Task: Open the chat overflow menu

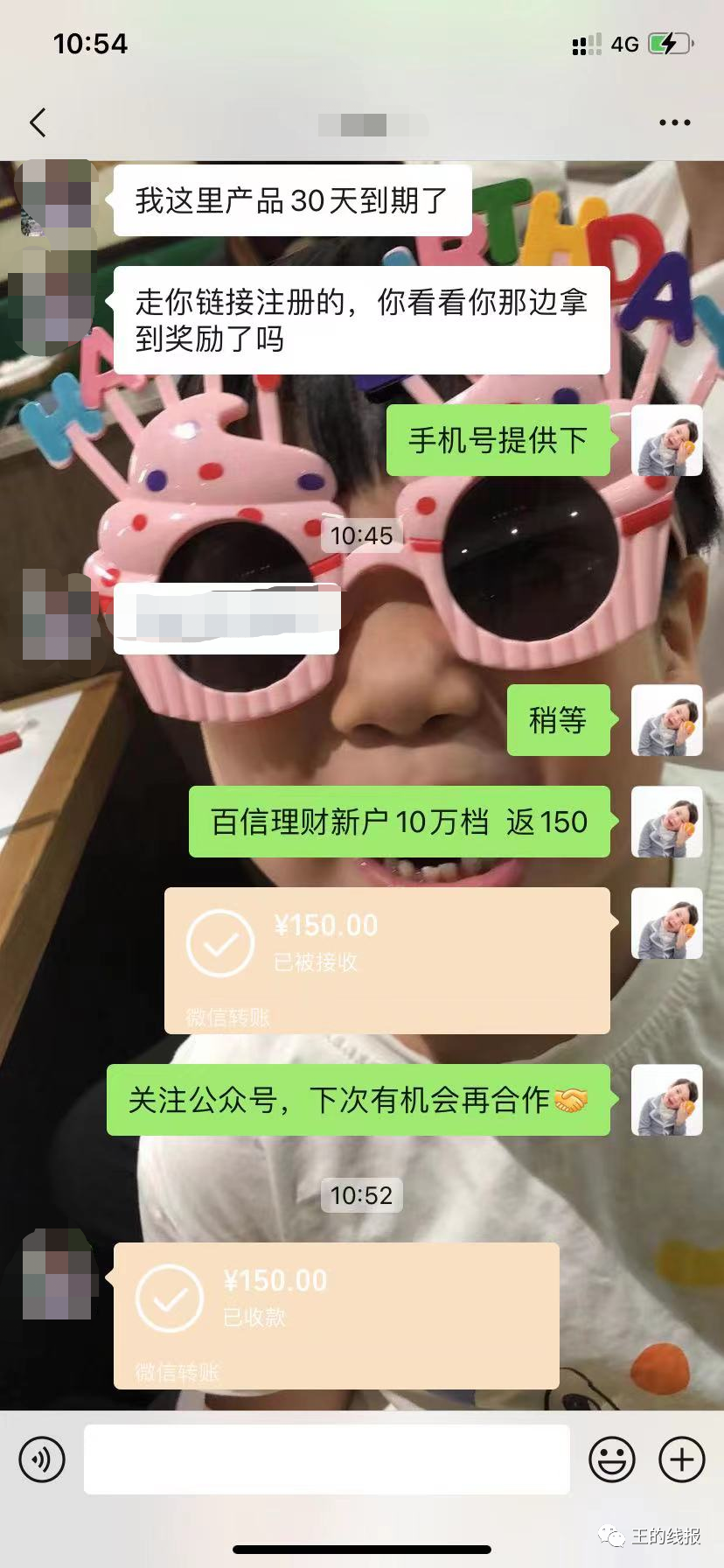Action: point(674,122)
